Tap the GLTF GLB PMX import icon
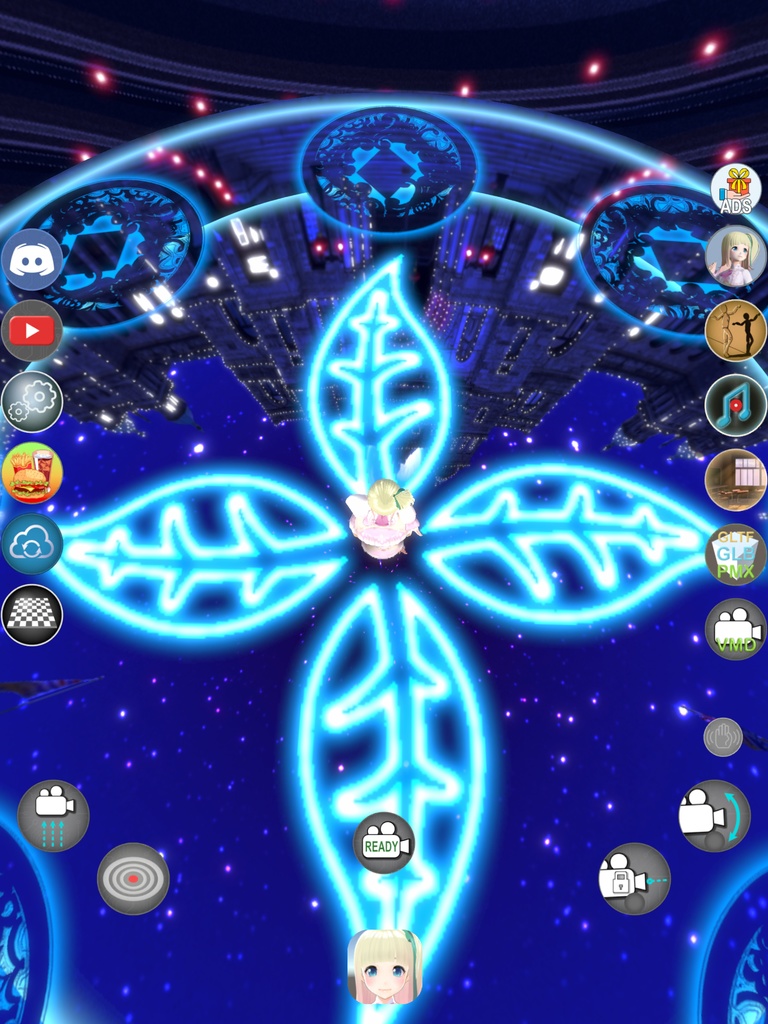The height and width of the screenshot is (1024, 768). pos(736,554)
